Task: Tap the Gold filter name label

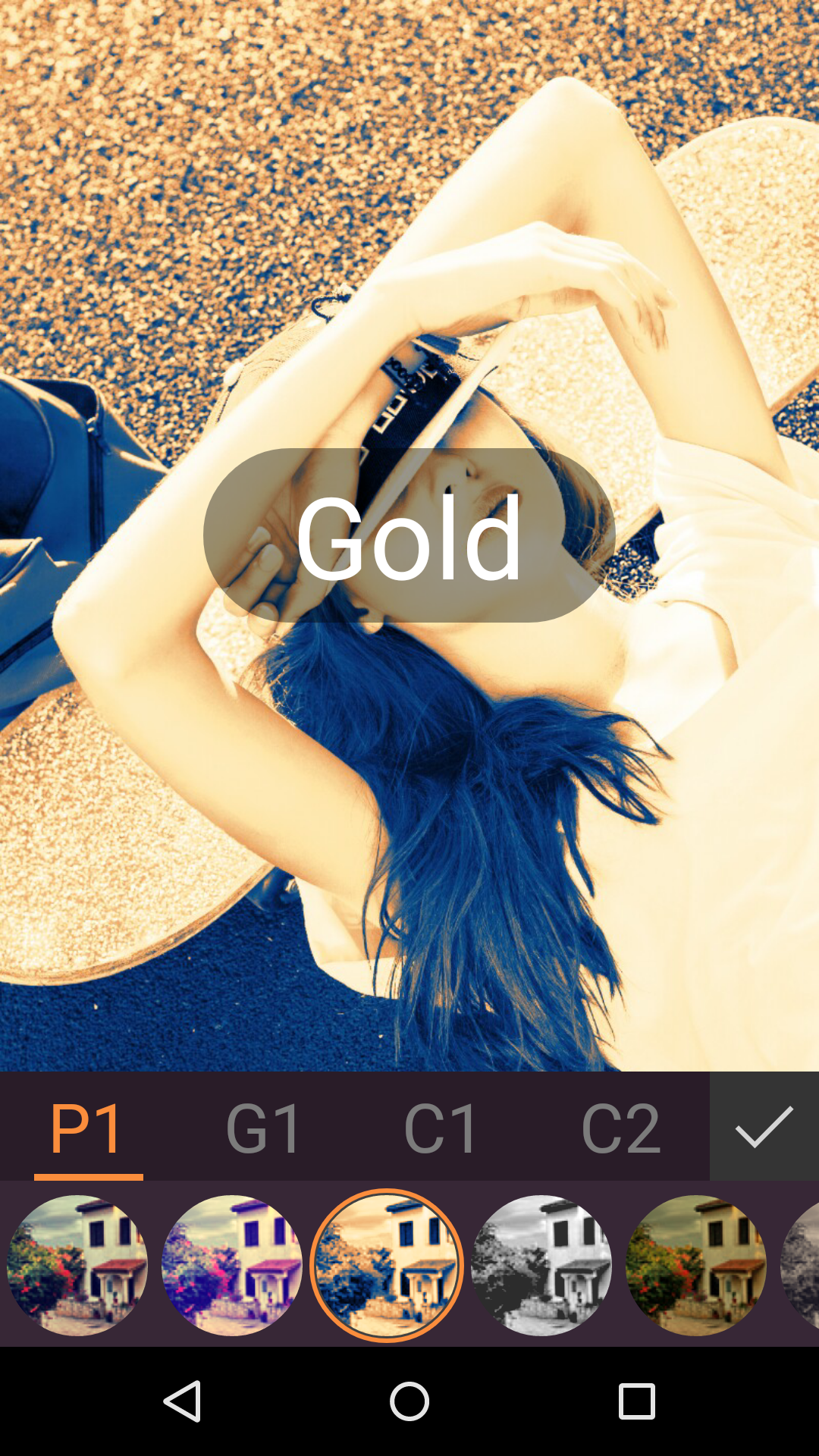Action: pyautogui.click(x=409, y=538)
